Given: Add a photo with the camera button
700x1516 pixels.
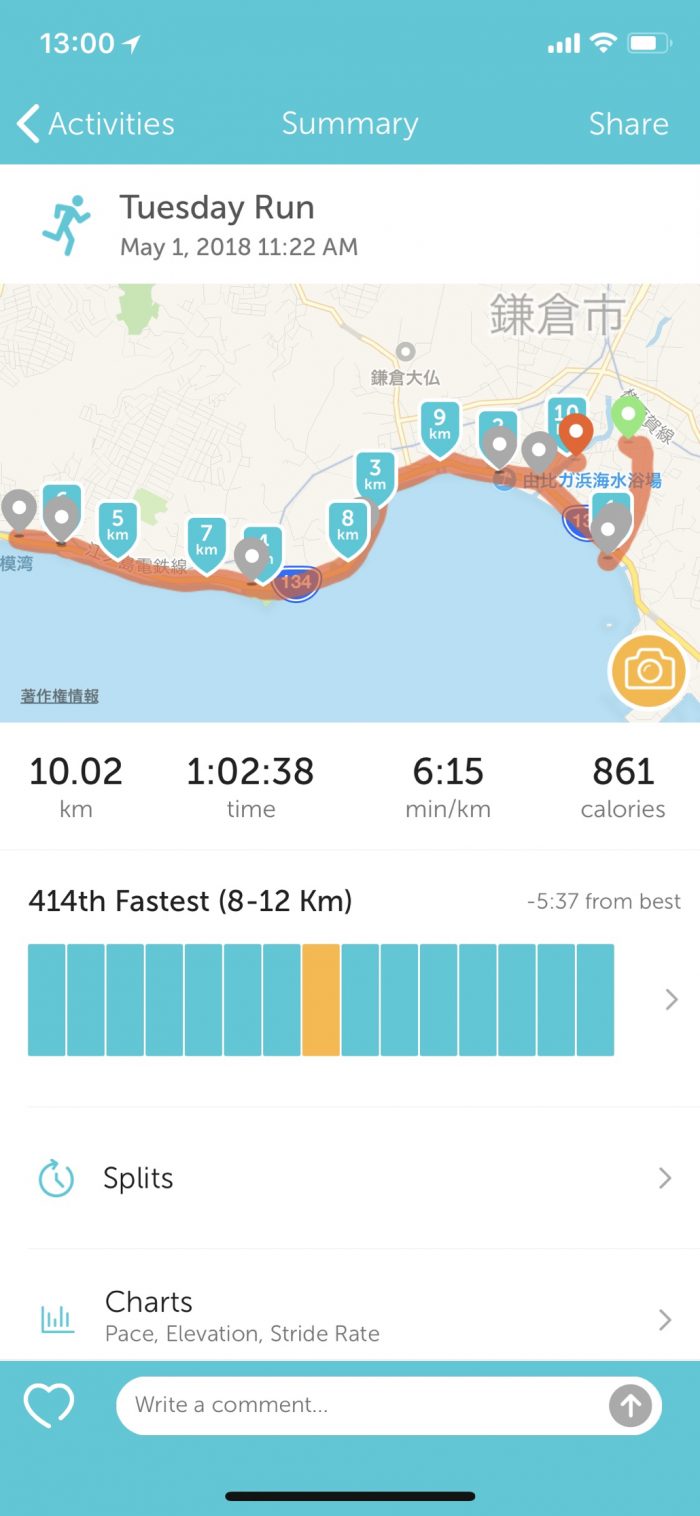Looking at the screenshot, I should tap(648, 670).
